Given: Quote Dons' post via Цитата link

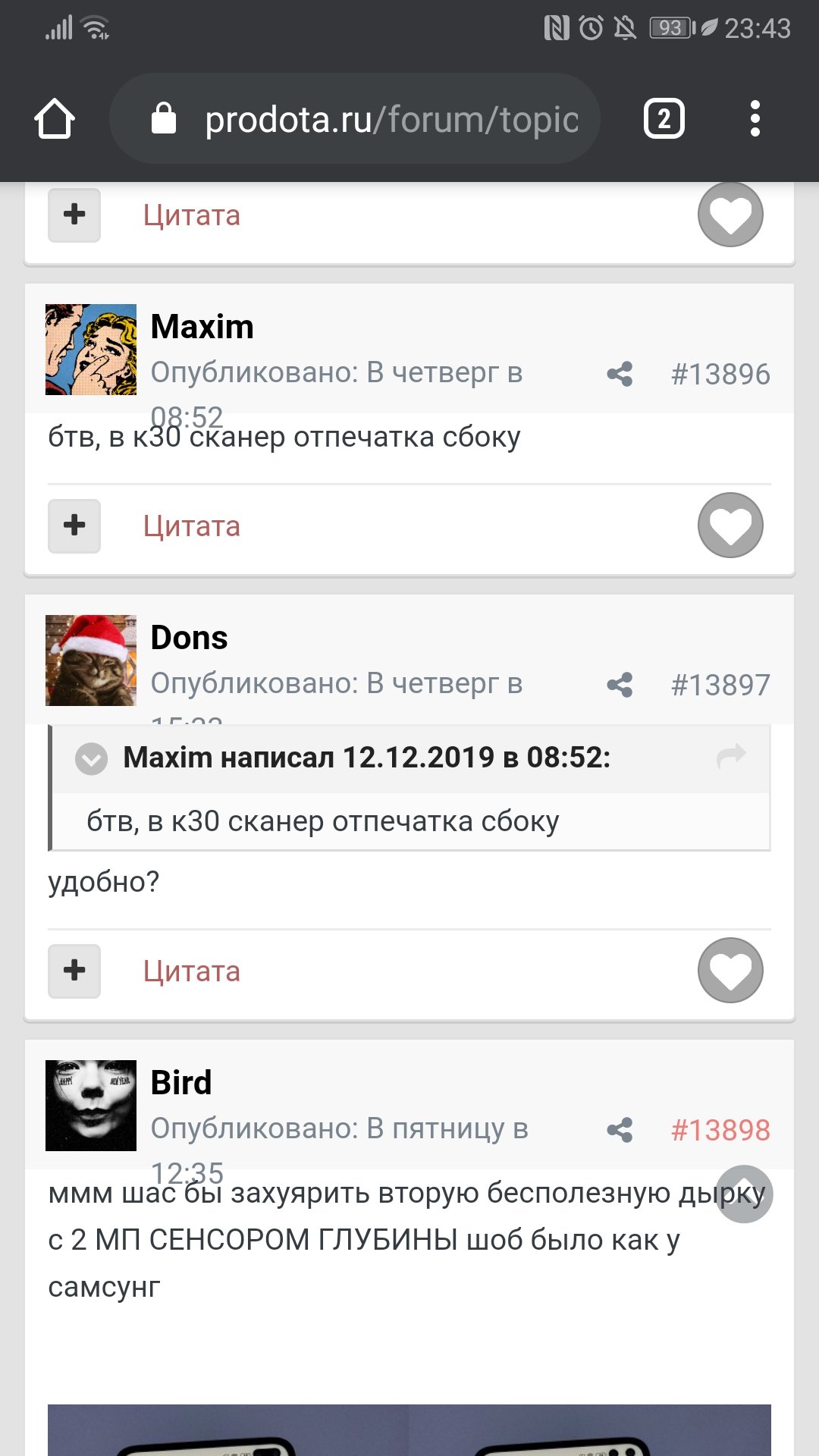Looking at the screenshot, I should click(192, 971).
